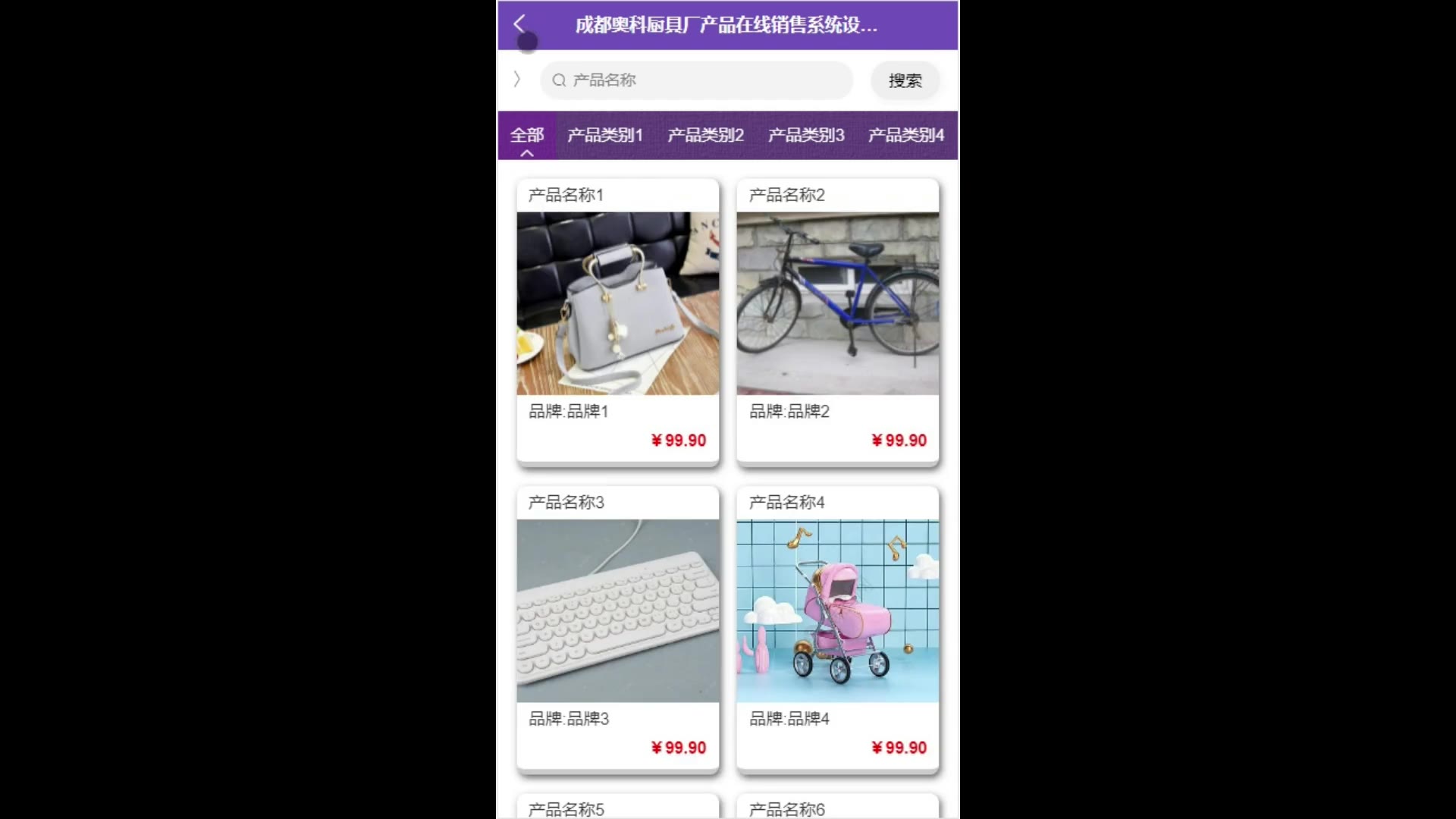Tap the 搜索 button
The width and height of the screenshot is (1456, 819).
coord(905,80)
